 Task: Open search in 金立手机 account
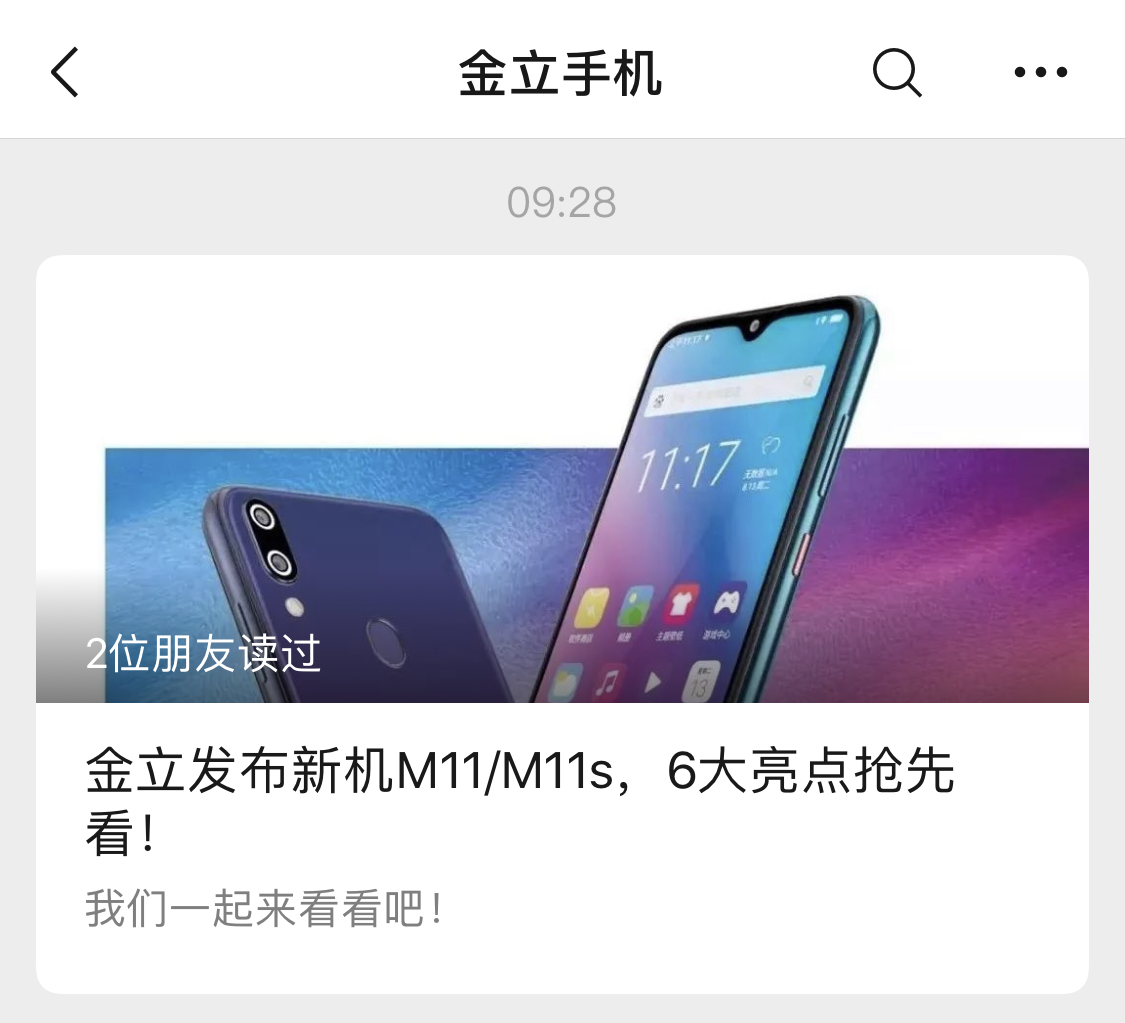[x=896, y=73]
